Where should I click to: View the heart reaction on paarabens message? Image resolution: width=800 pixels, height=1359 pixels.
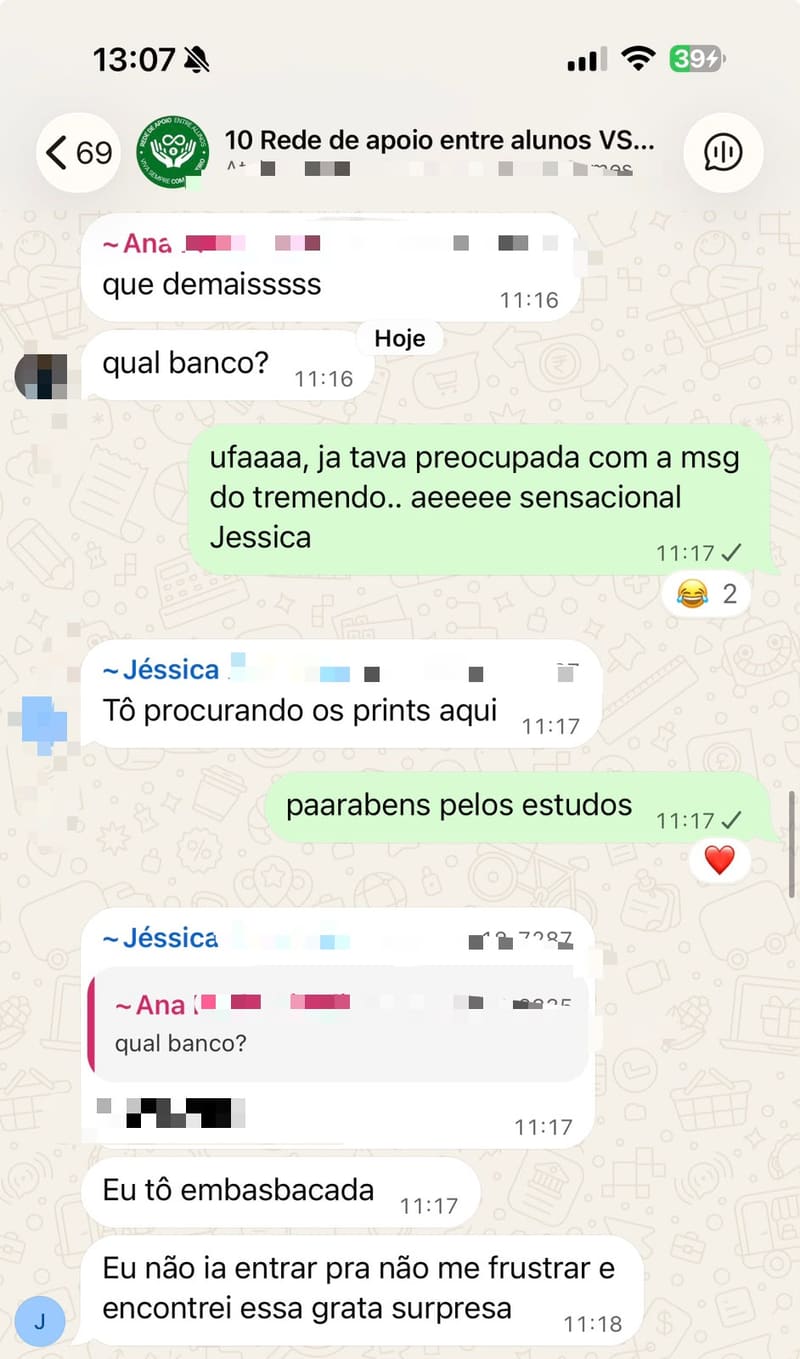719,859
